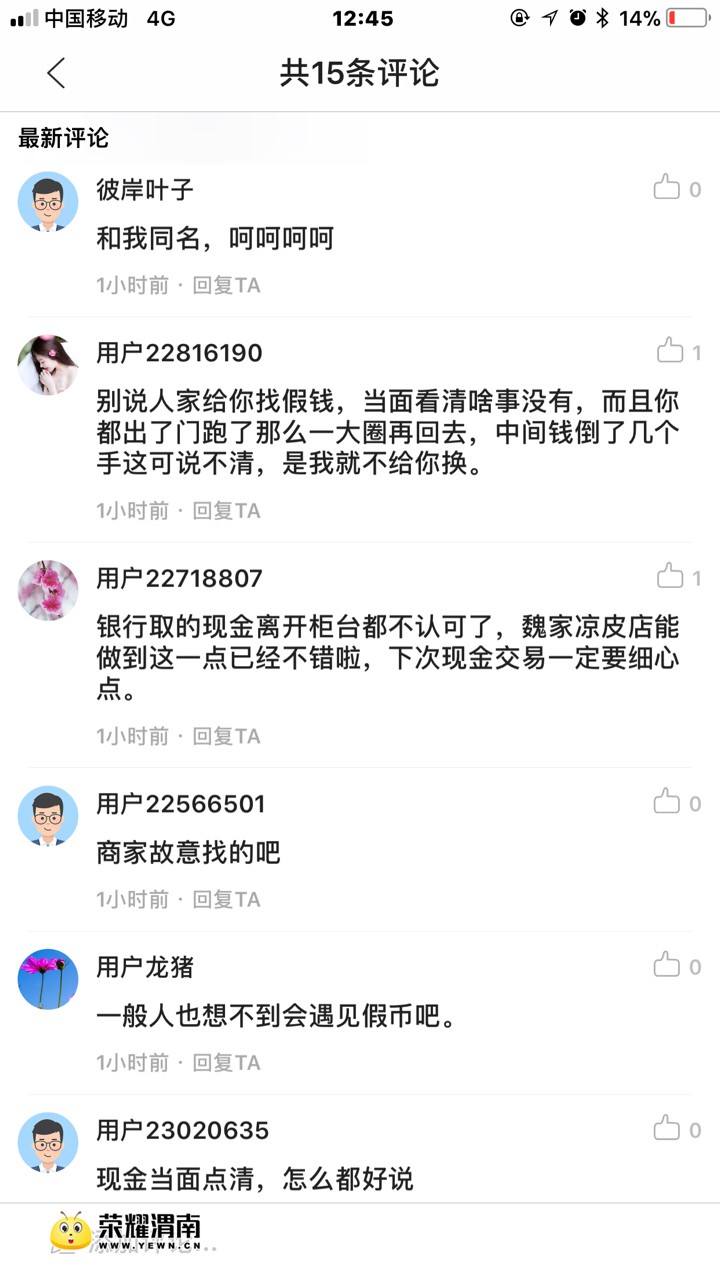This screenshot has width=720, height=1280.
Task: Like the comment by 用户22718807
Action: pos(670,576)
